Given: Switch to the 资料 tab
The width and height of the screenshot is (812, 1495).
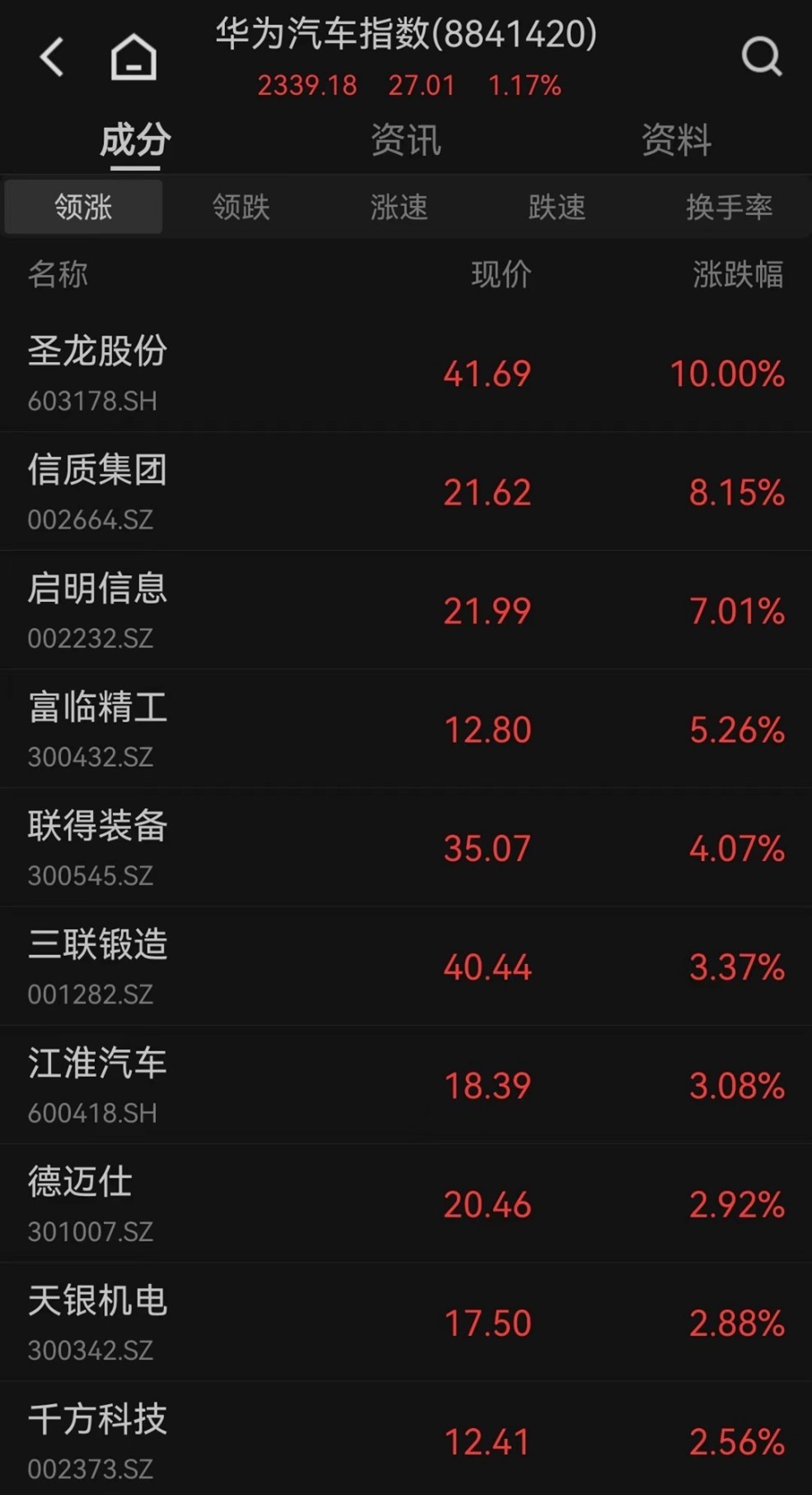Looking at the screenshot, I should (676, 140).
